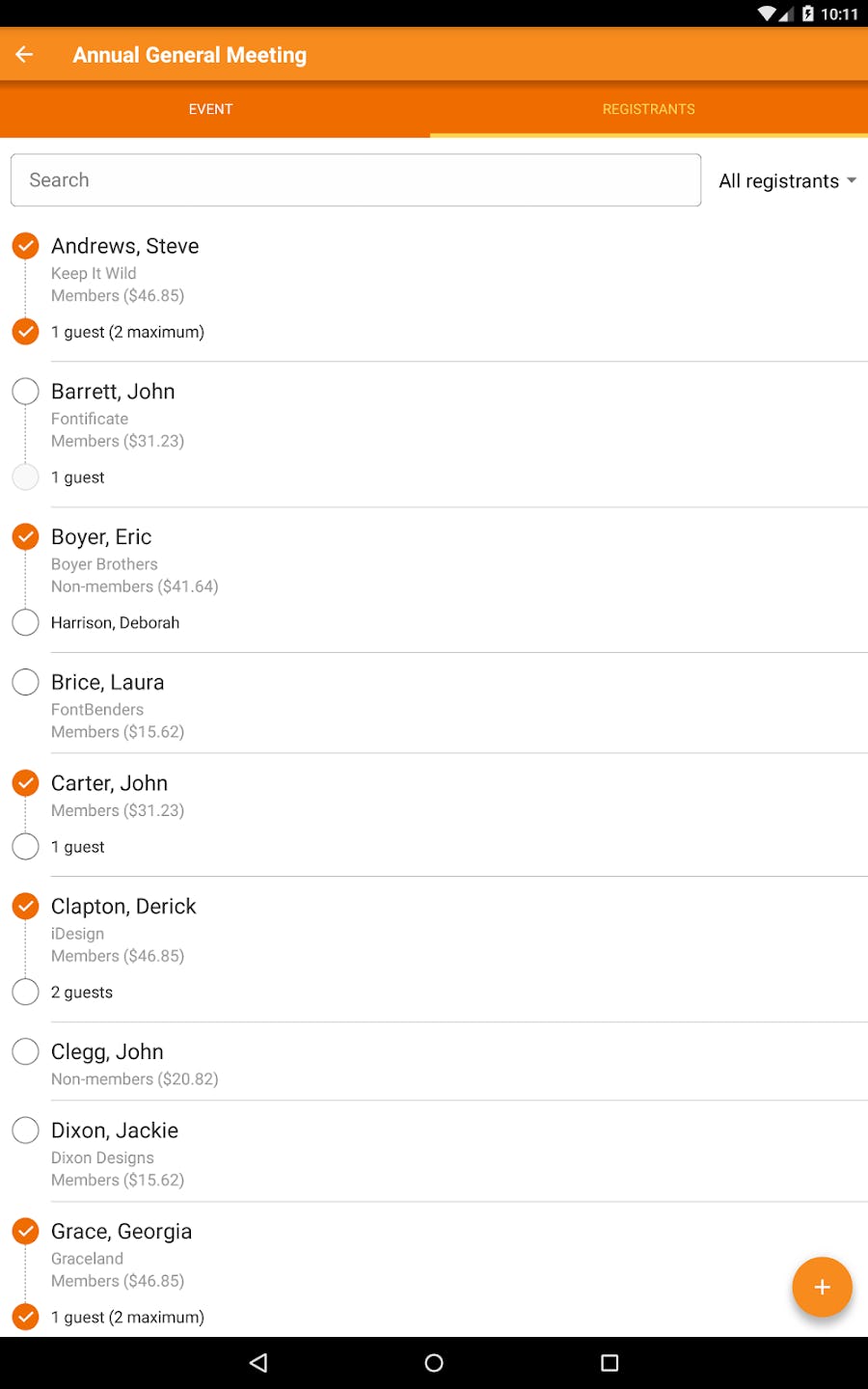
Task: Uncheck Andrews, Steve check-in
Action: tap(26, 246)
